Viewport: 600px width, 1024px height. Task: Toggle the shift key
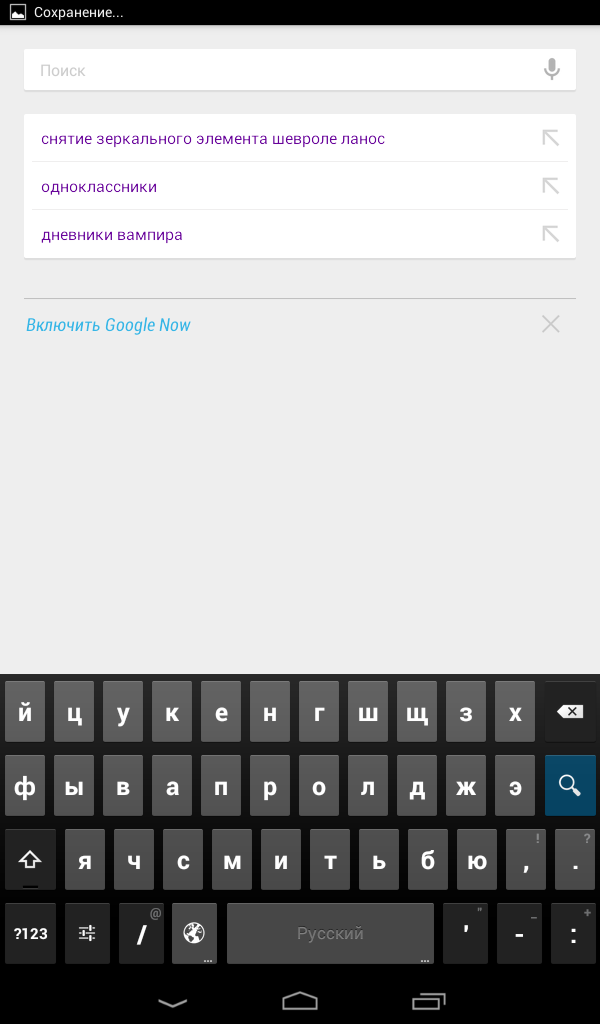(30, 859)
